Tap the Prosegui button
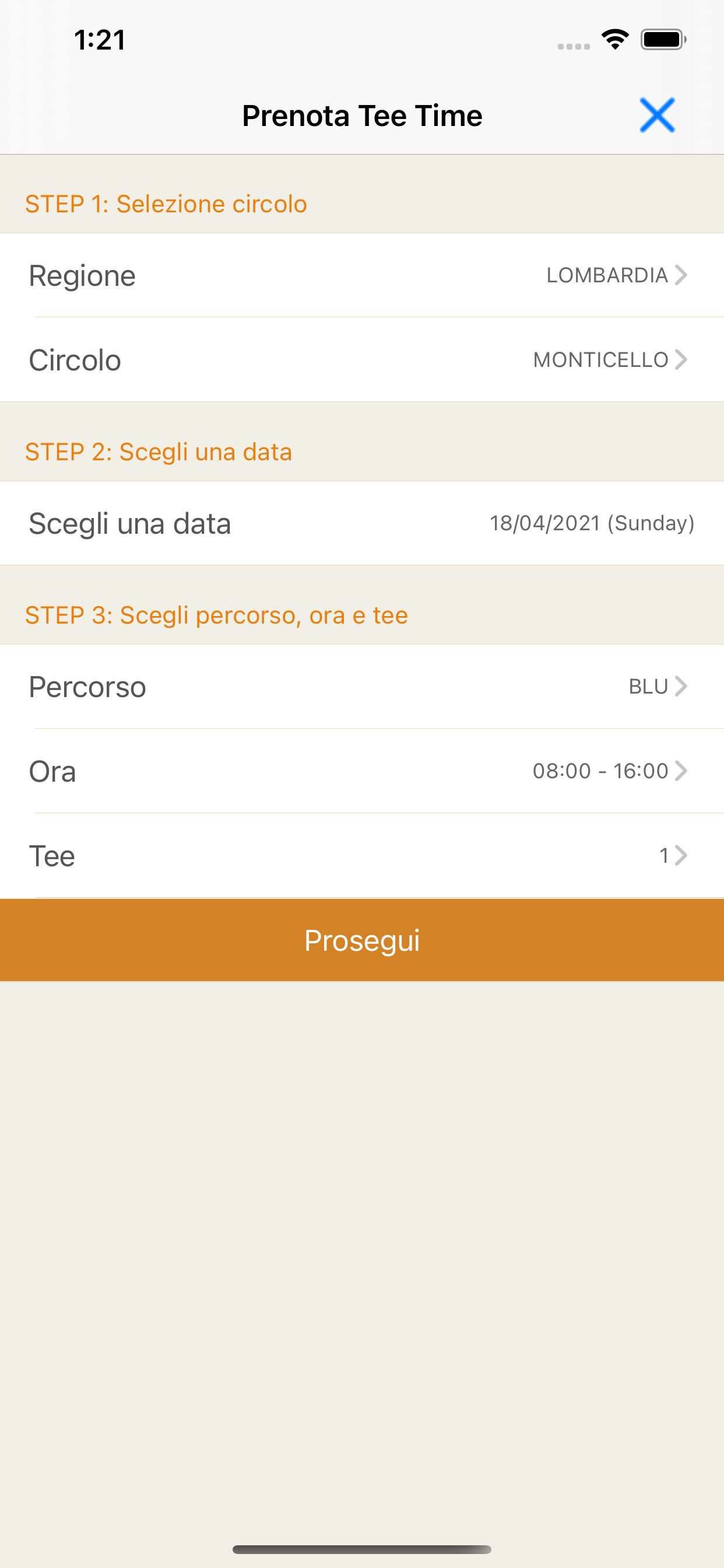The image size is (724, 1568). pyautogui.click(x=362, y=940)
